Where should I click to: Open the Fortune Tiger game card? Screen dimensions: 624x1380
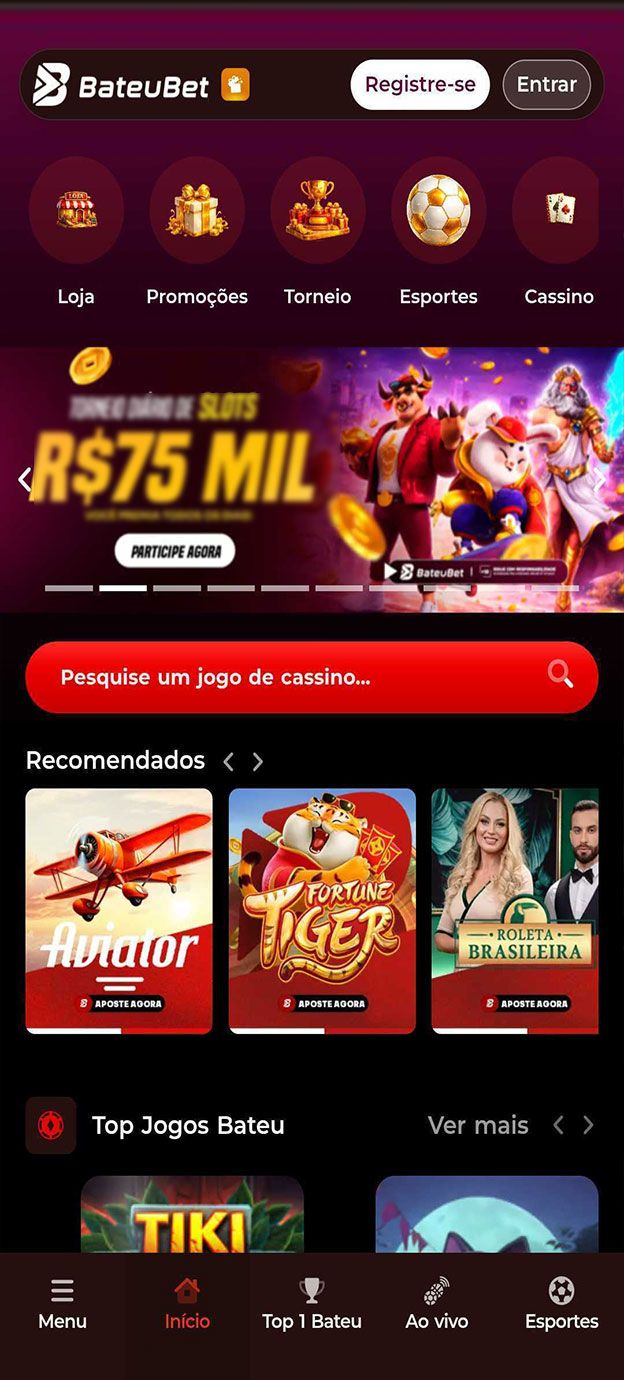coord(322,910)
